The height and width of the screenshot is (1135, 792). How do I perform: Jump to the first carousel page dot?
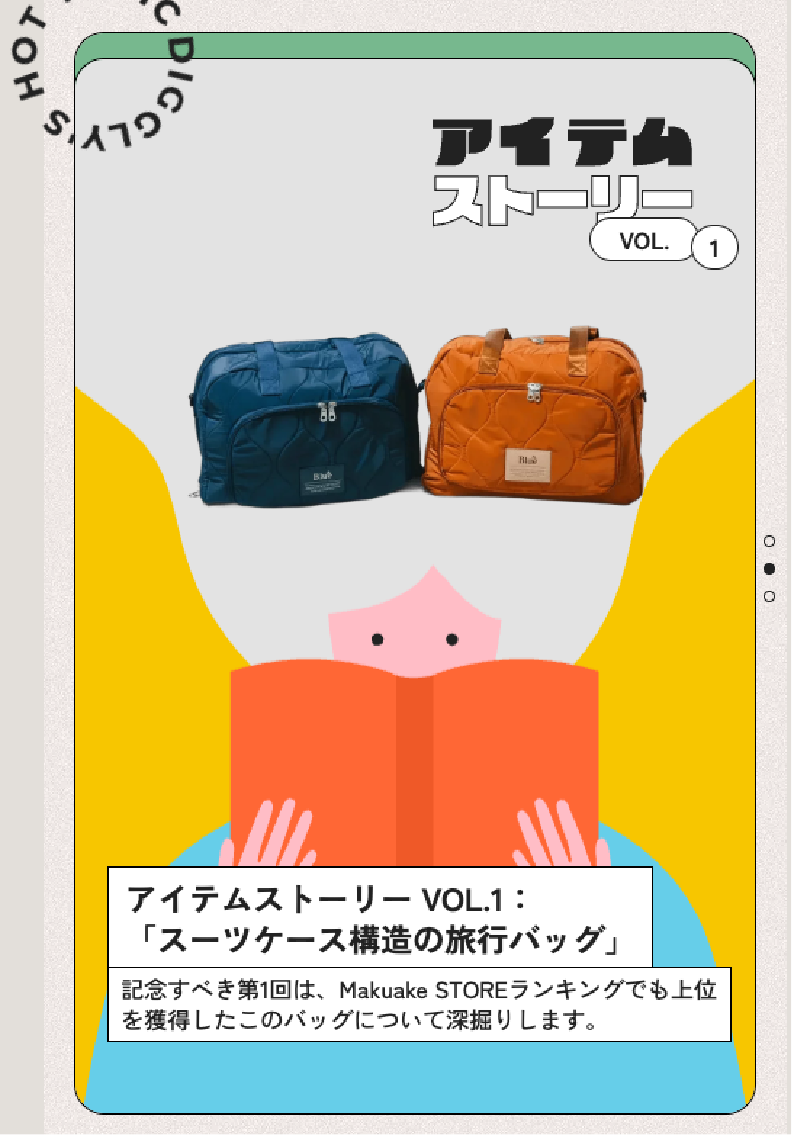[769, 541]
